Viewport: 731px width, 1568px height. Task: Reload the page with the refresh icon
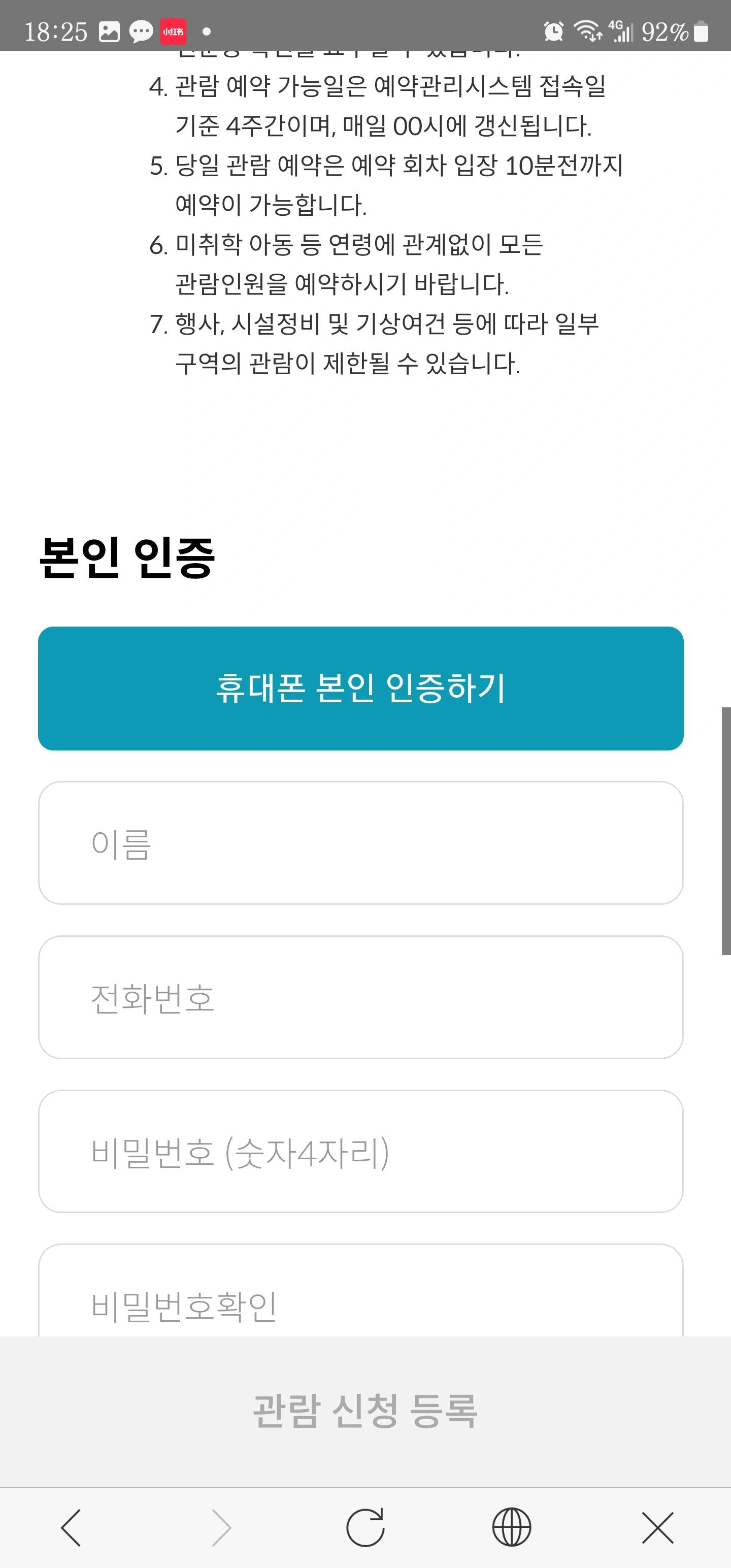pyautogui.click(x=365, y=1527)
